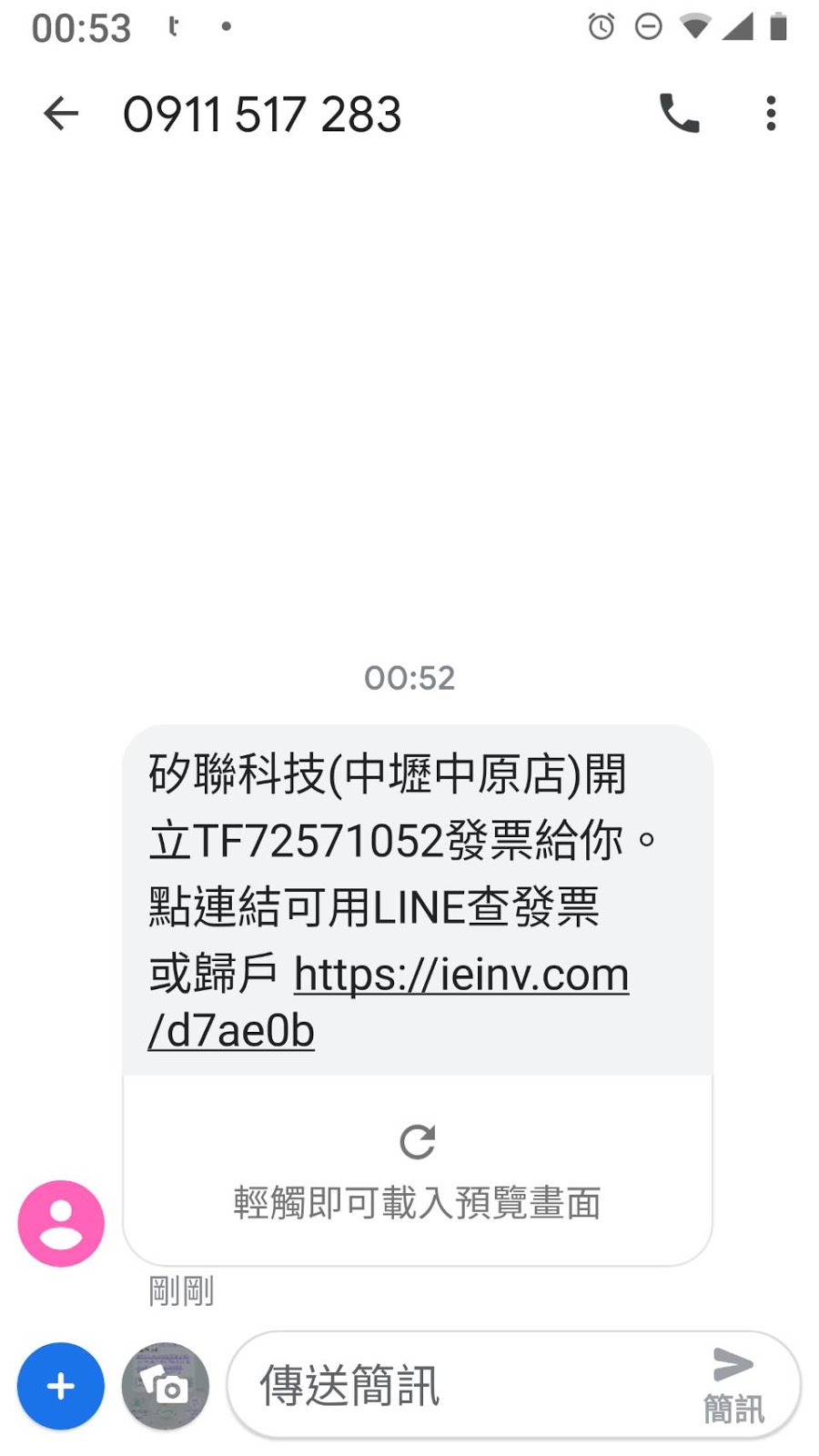This screenshot has width=819, height=1456.
Task: Go back to the conversation list
Action: 61,115
